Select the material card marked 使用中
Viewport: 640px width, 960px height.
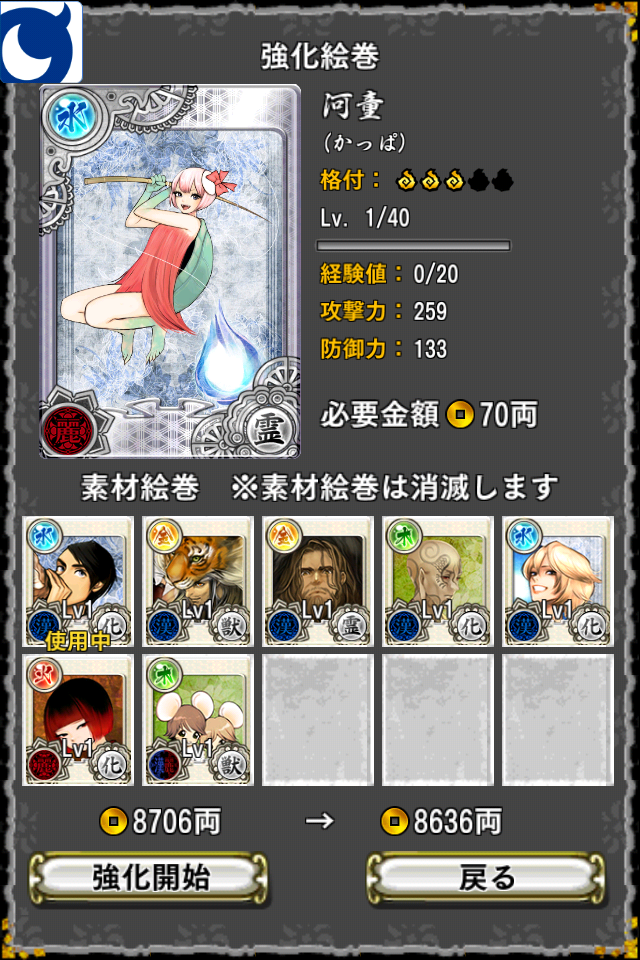pos(78,582)
